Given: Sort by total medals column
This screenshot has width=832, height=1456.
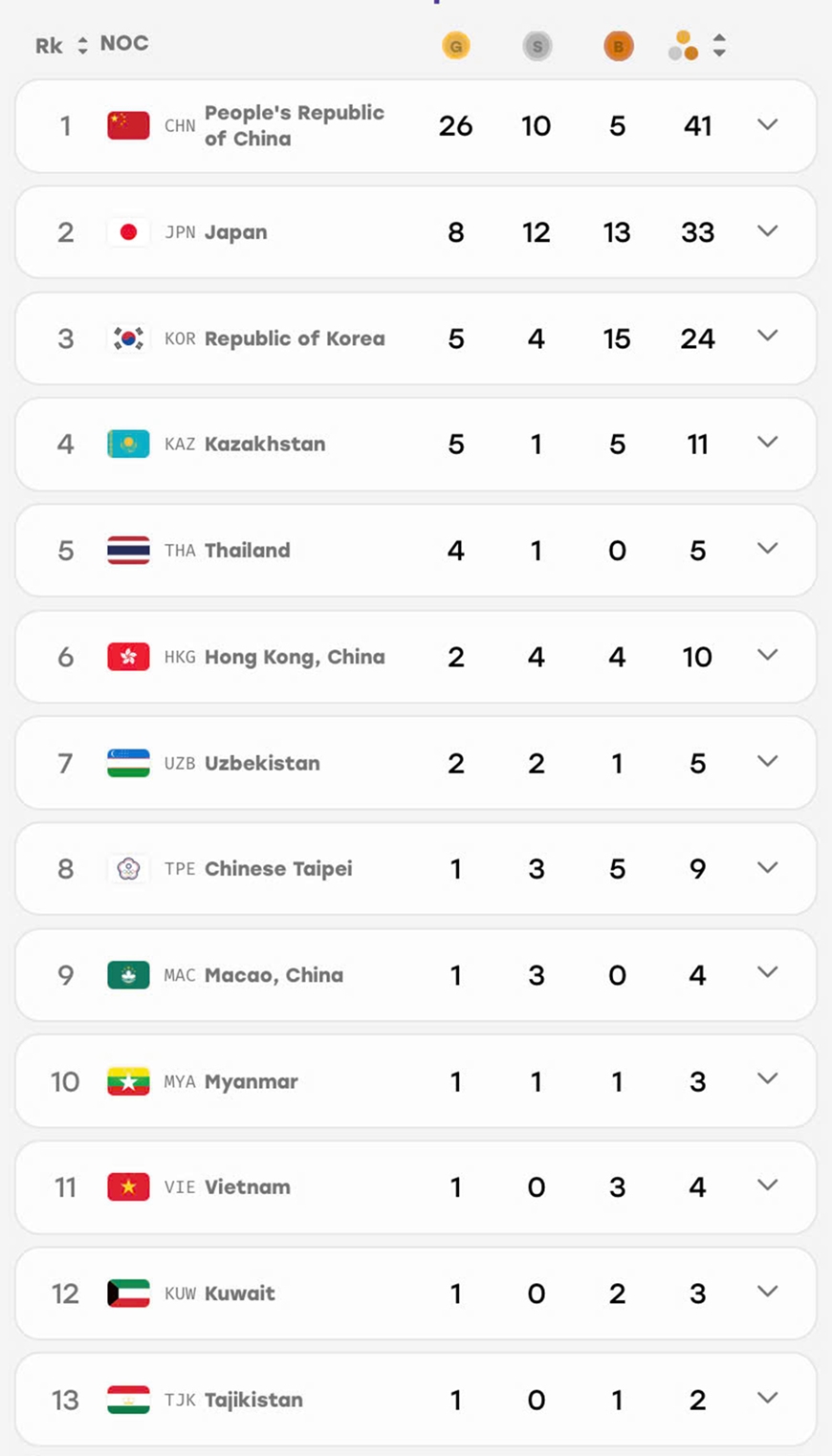Looking at the screenshot, I should 719,45.
